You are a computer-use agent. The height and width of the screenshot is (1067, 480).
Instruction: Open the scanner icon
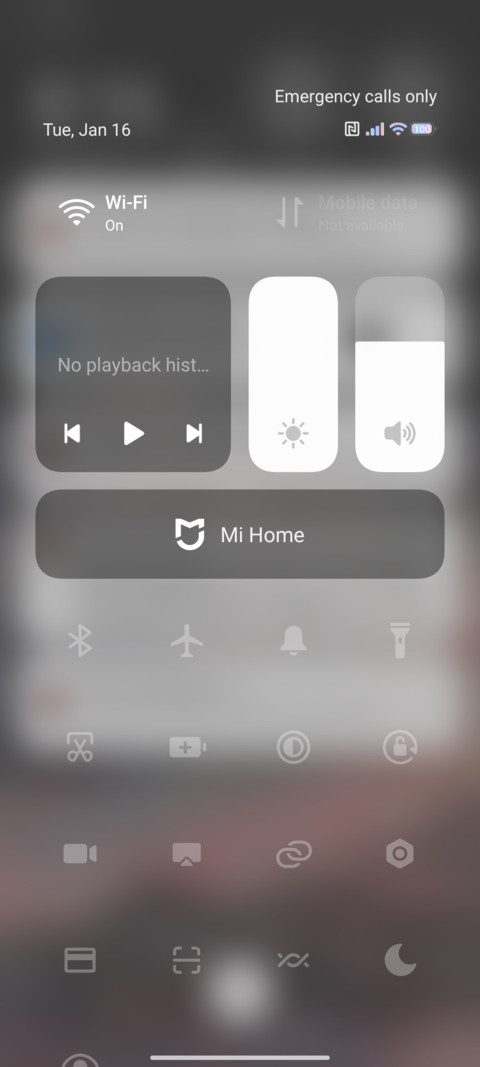(x=187, y=960)
